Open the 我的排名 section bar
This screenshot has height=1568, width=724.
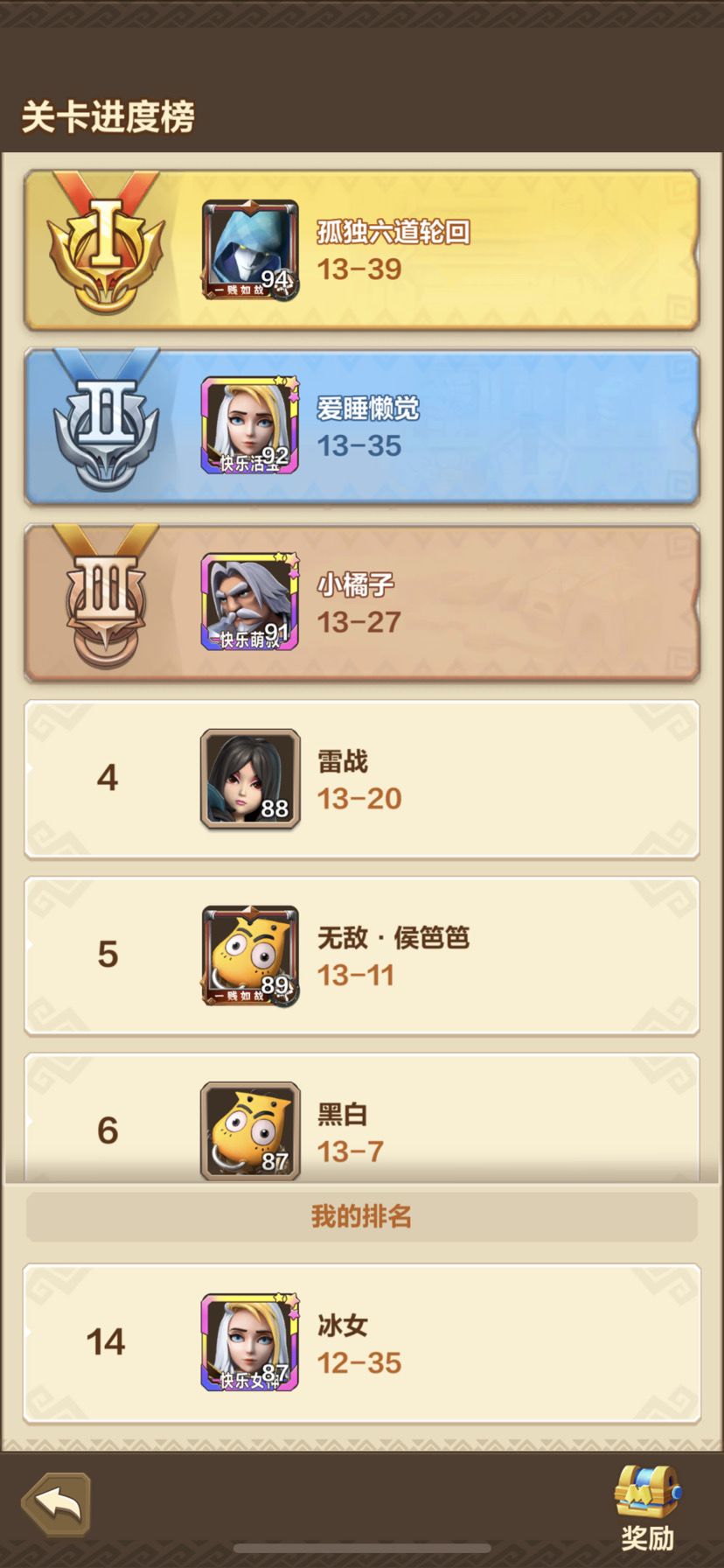click(362, 1215)
